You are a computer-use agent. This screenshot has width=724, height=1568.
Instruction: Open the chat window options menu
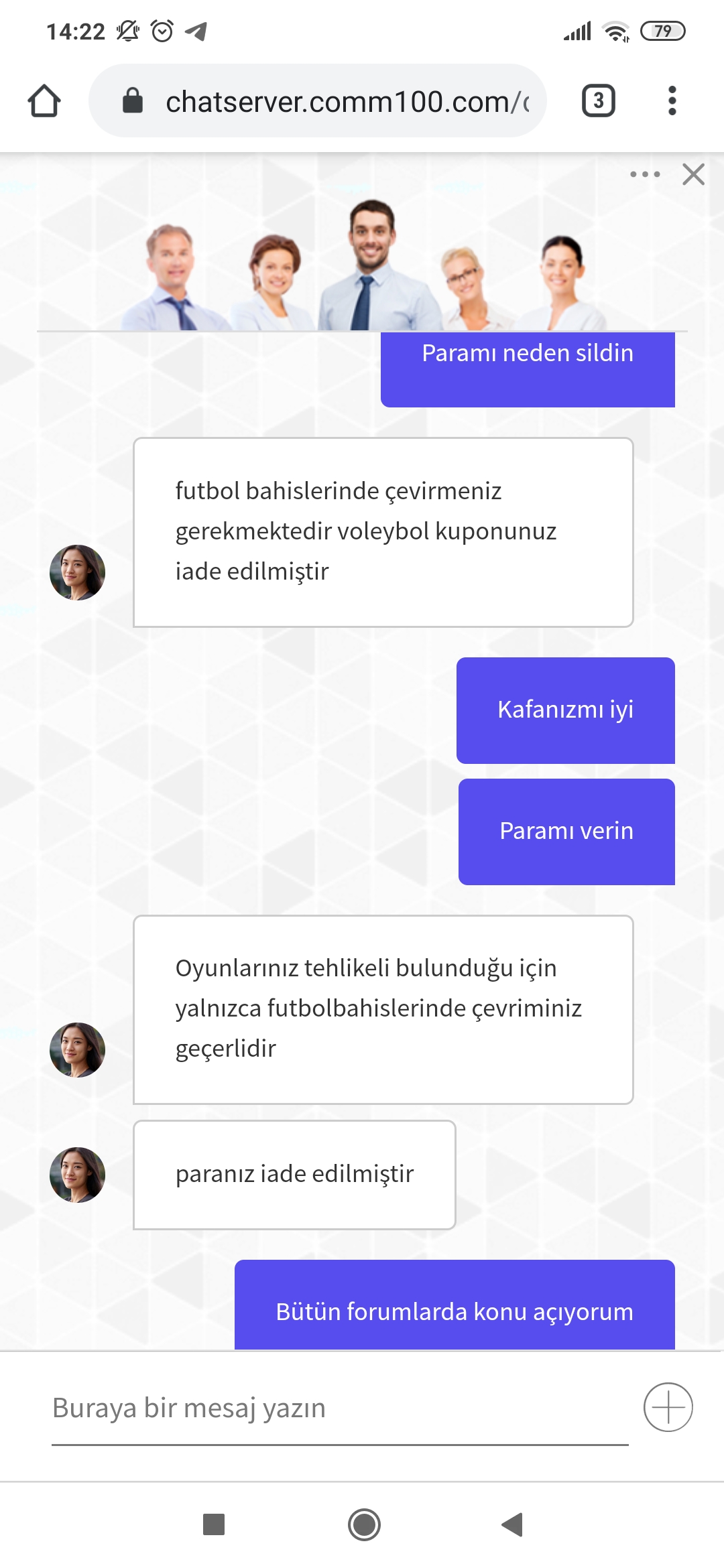[645, 174]
